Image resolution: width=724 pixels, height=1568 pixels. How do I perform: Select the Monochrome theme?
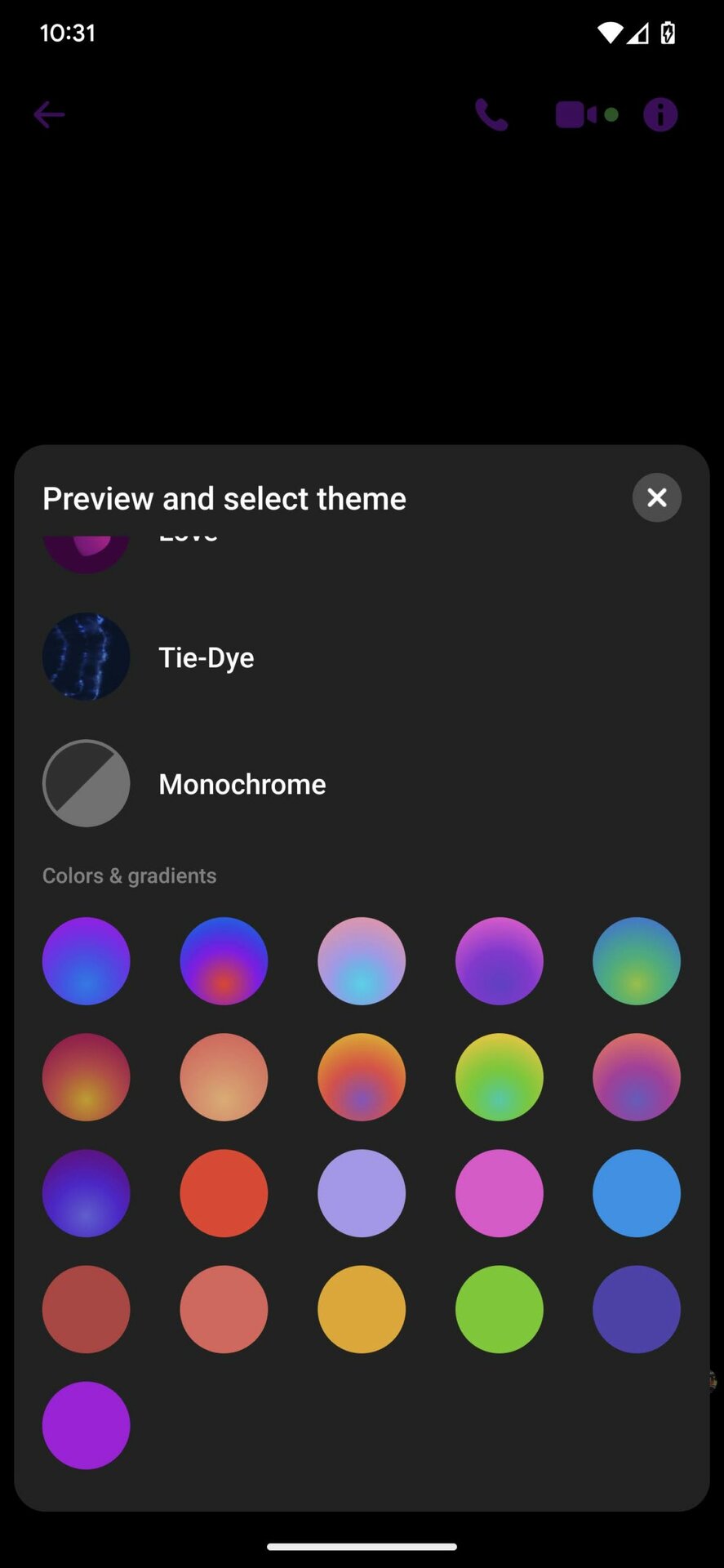click(242, 784)
